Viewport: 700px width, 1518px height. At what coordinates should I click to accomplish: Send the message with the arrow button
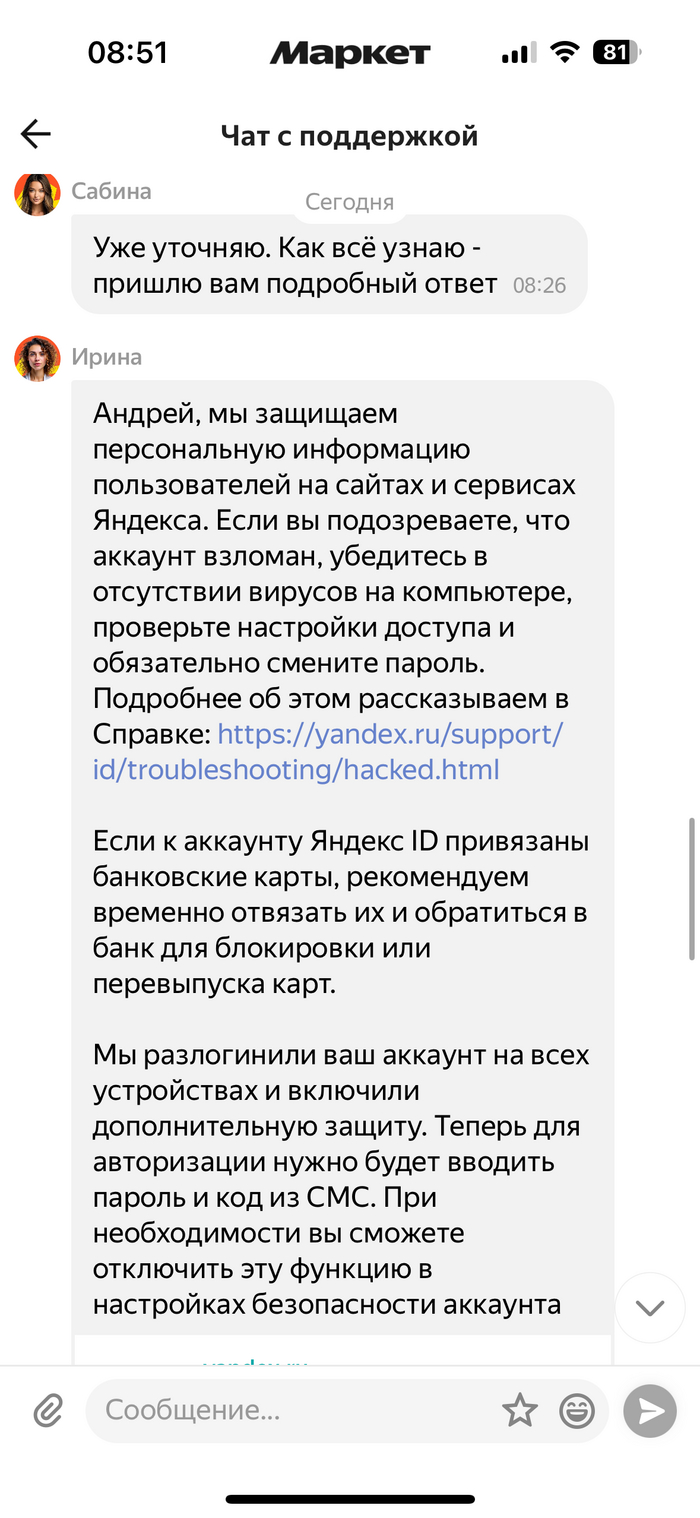[x=650, y=1411]
